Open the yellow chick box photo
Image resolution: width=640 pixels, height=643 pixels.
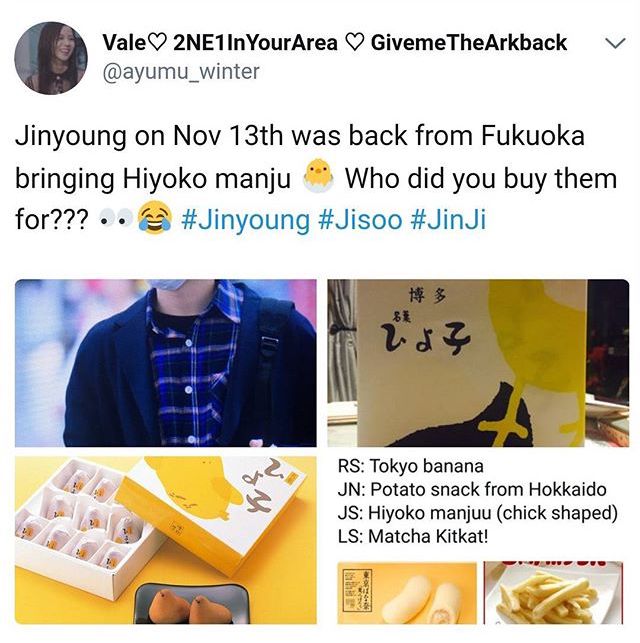coord(478,363)
